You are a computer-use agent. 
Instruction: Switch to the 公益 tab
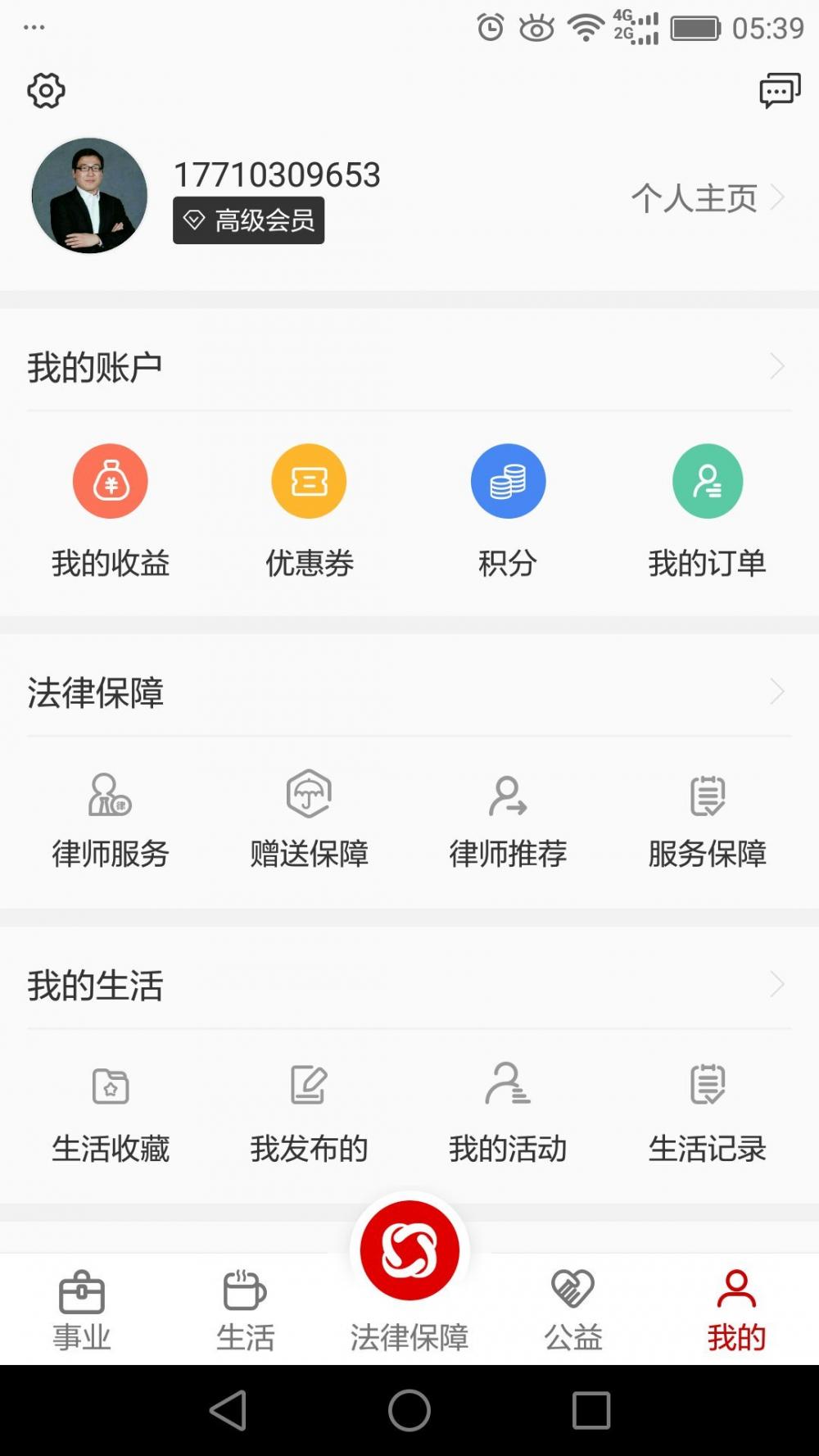pyautogui.click(x=573, y=1311)
